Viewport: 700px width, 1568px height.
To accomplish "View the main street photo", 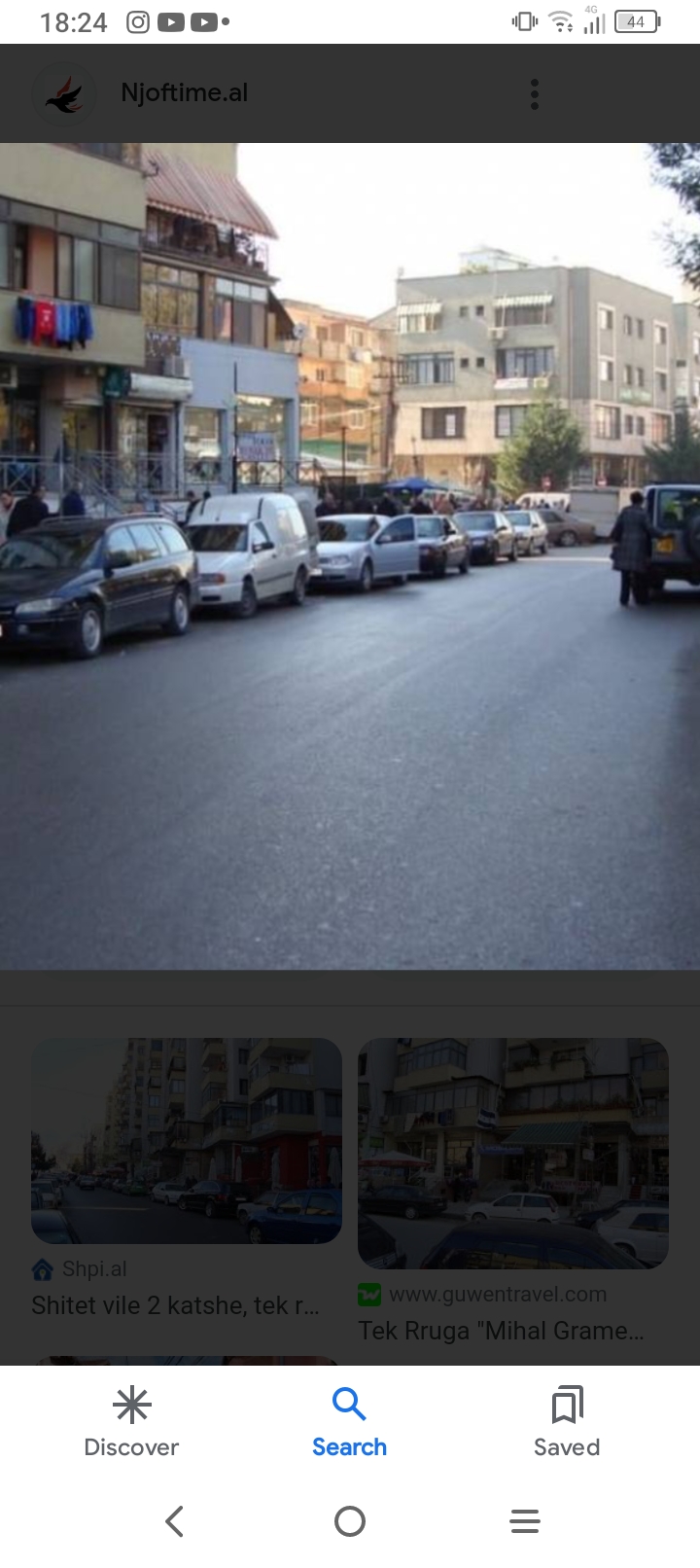I will click(350, 555).
